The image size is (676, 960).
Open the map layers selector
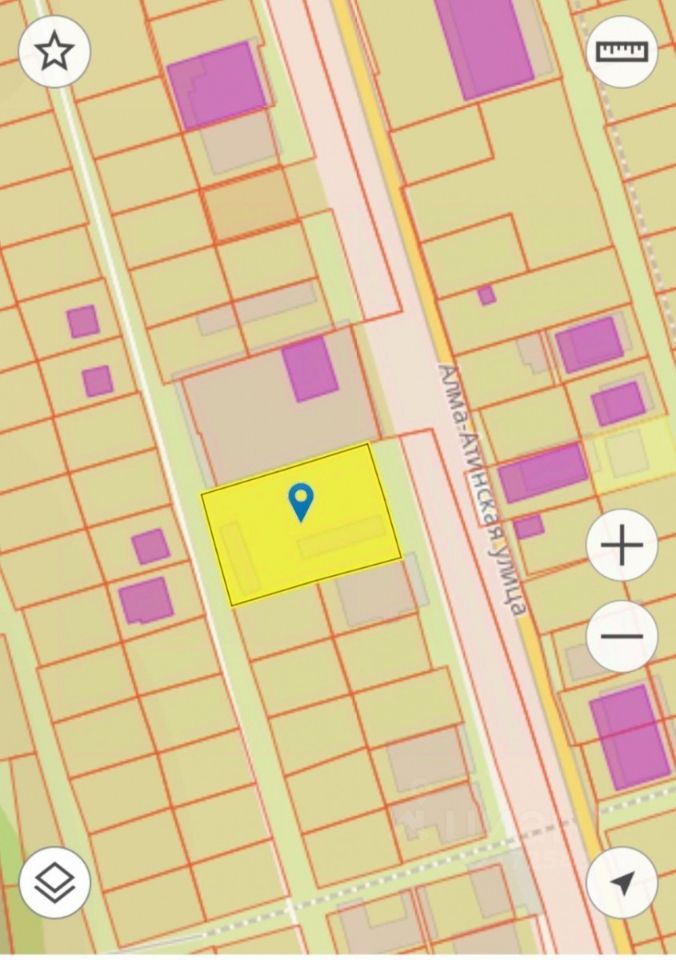tap(54, 882)
